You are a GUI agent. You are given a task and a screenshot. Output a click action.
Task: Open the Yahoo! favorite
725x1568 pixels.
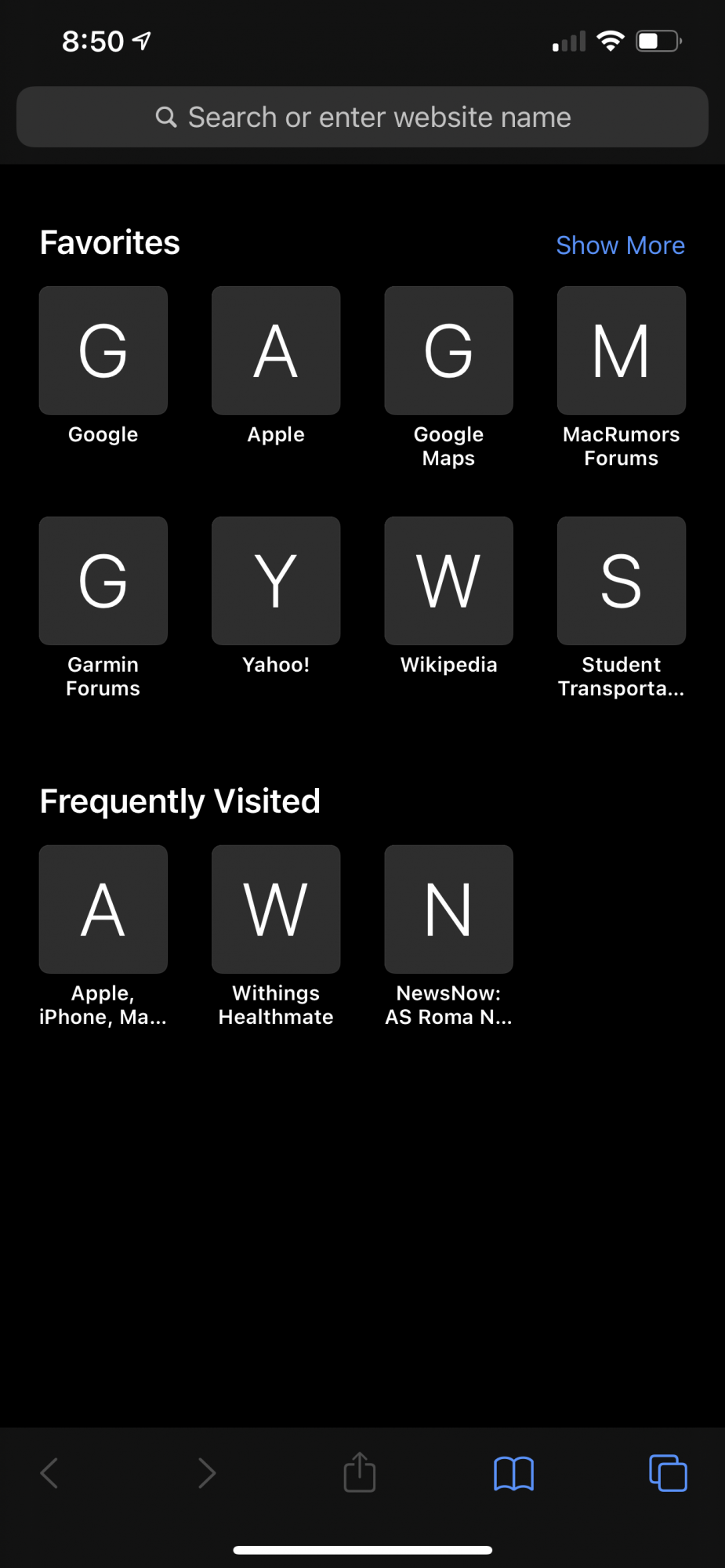[x=276, y=581]
